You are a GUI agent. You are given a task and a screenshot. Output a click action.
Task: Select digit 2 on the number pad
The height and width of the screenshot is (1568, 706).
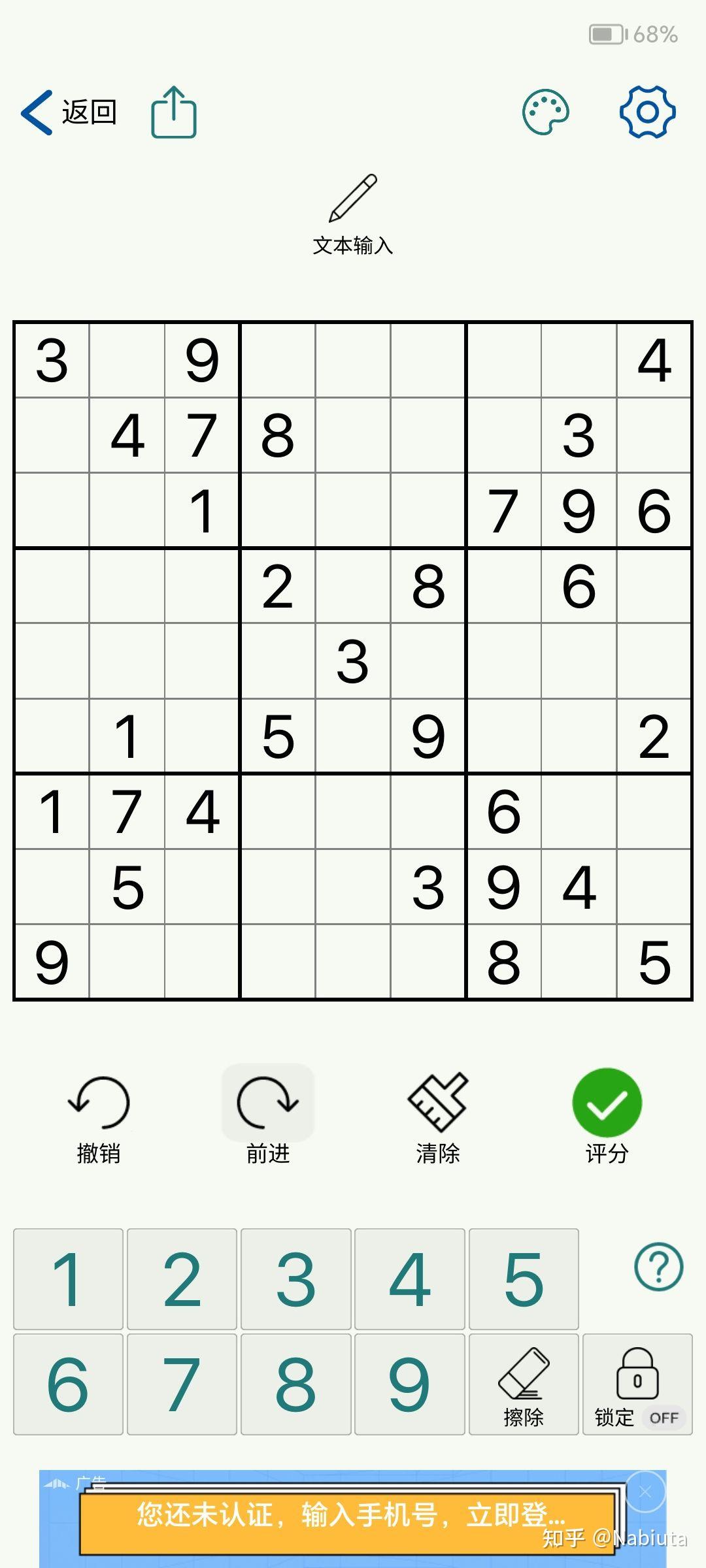[x=182, y=1279]
